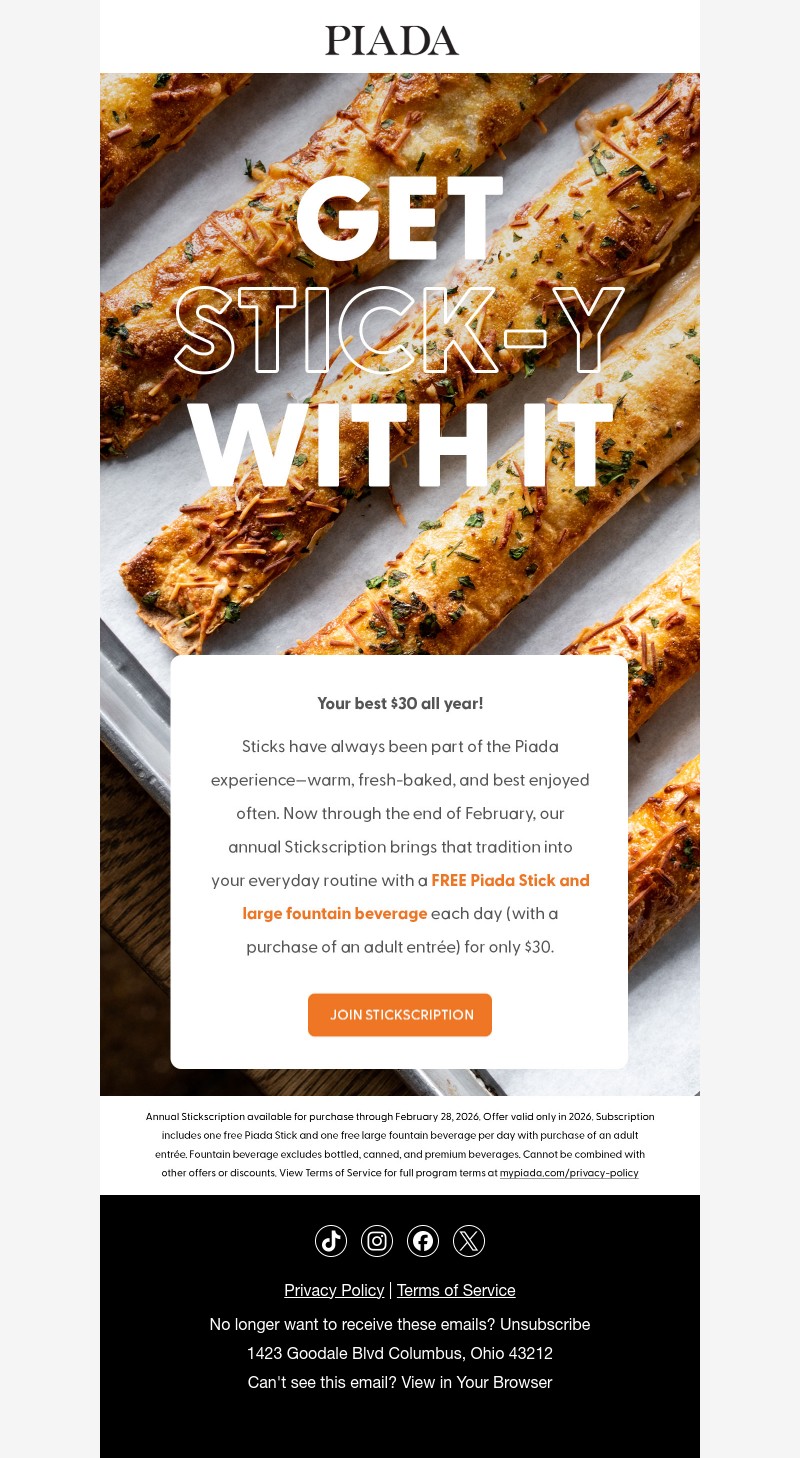Click the 'Your best $30 all year!' heading
Viewport: 800px width, 1458px height.
pos(399,703)
